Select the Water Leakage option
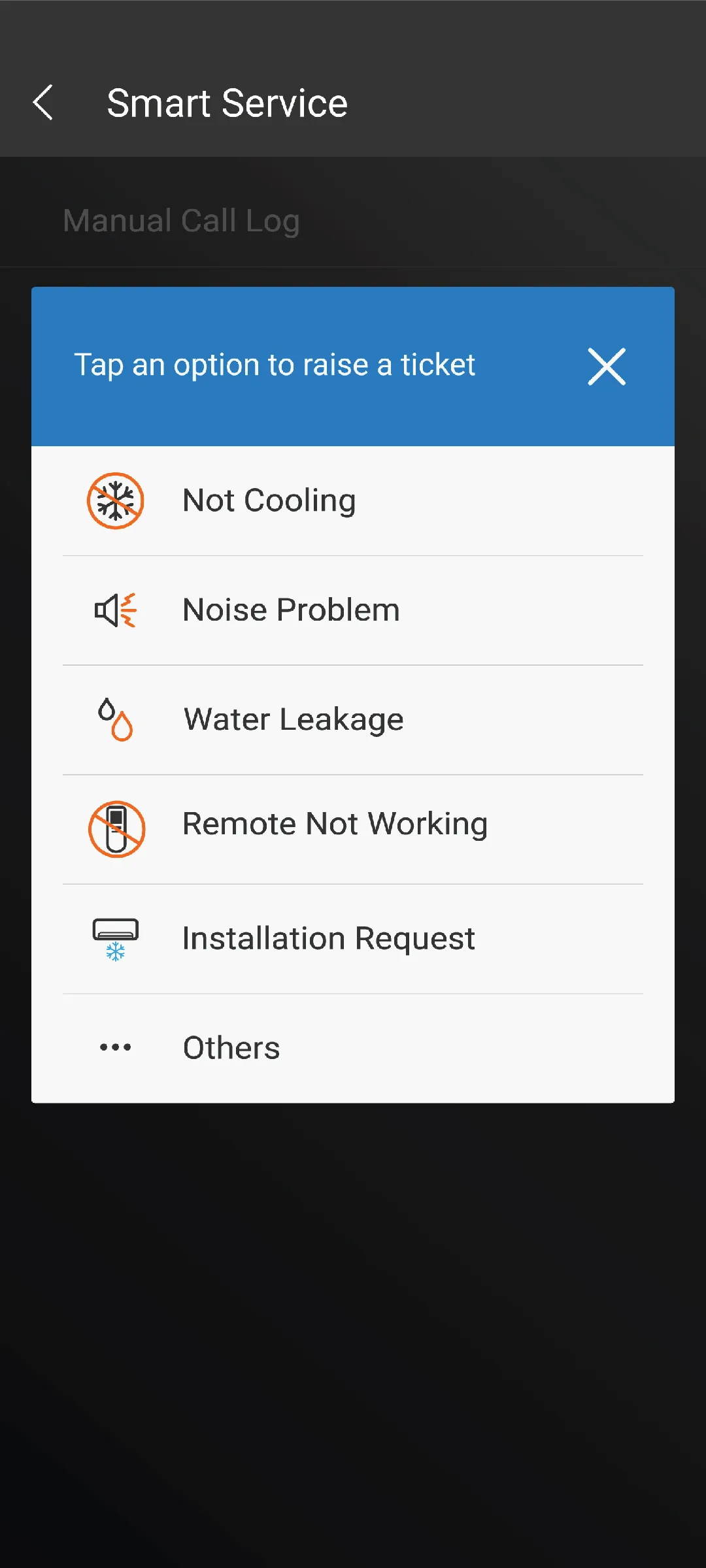Image resolution: width=706 pixels, height=1568 pixels. pos(293,718)
